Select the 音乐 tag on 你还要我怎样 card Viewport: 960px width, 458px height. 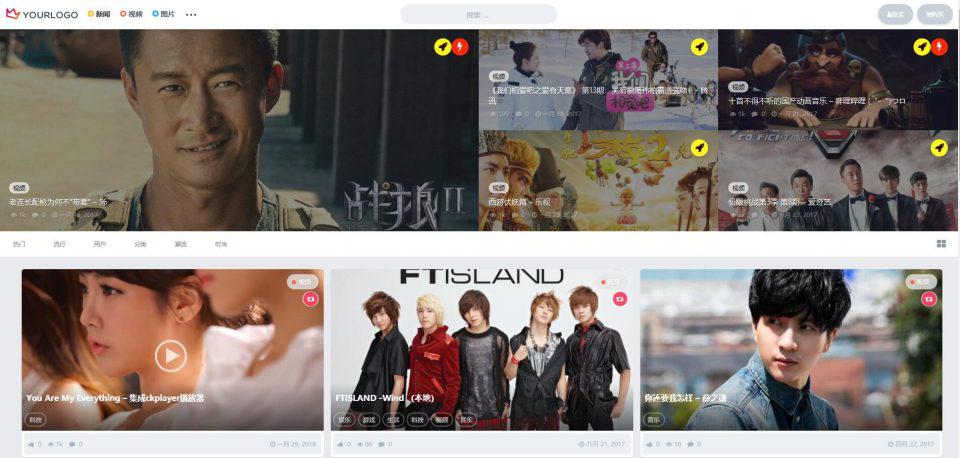pyautogui.click(x=655, y=420)
